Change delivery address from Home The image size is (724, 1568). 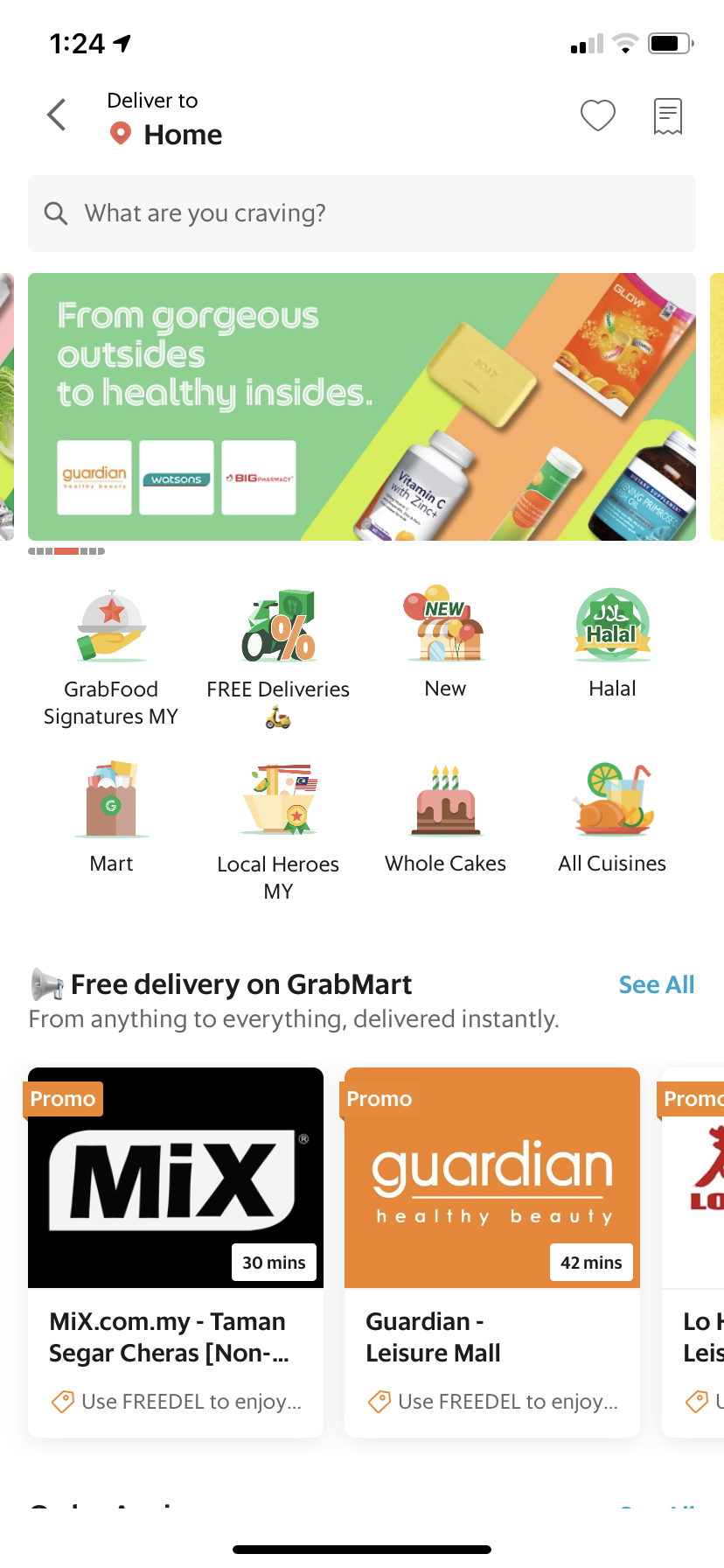point(182,135)
